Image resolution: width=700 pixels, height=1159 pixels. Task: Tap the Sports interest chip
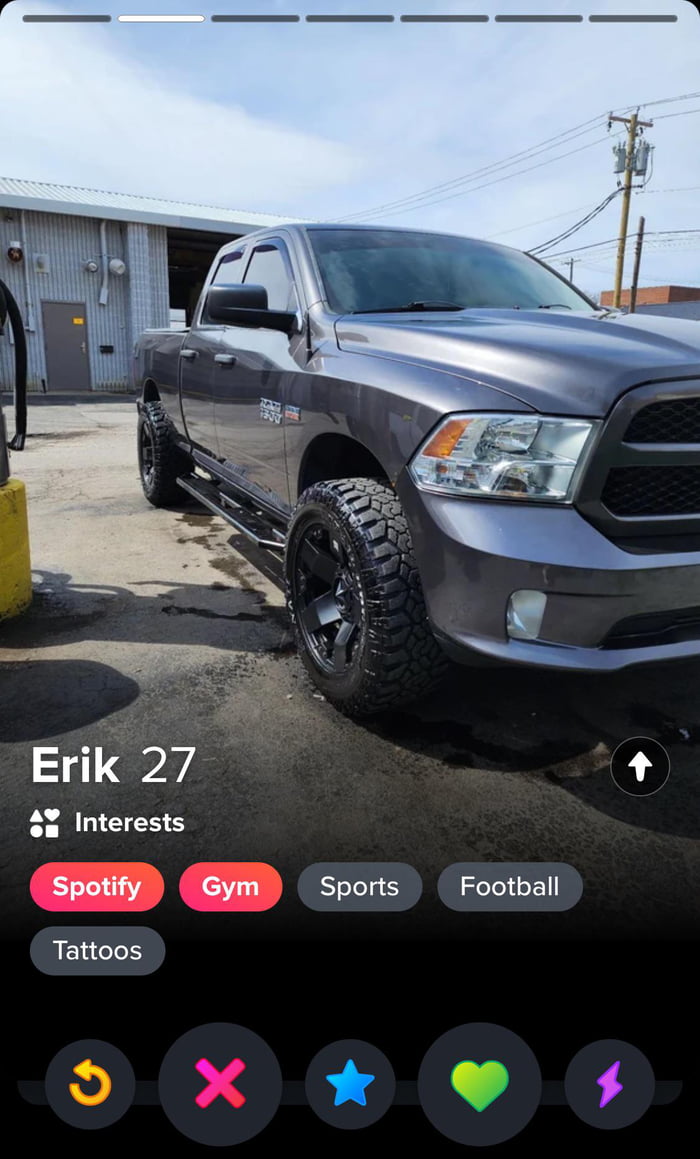tap(359, 887)
